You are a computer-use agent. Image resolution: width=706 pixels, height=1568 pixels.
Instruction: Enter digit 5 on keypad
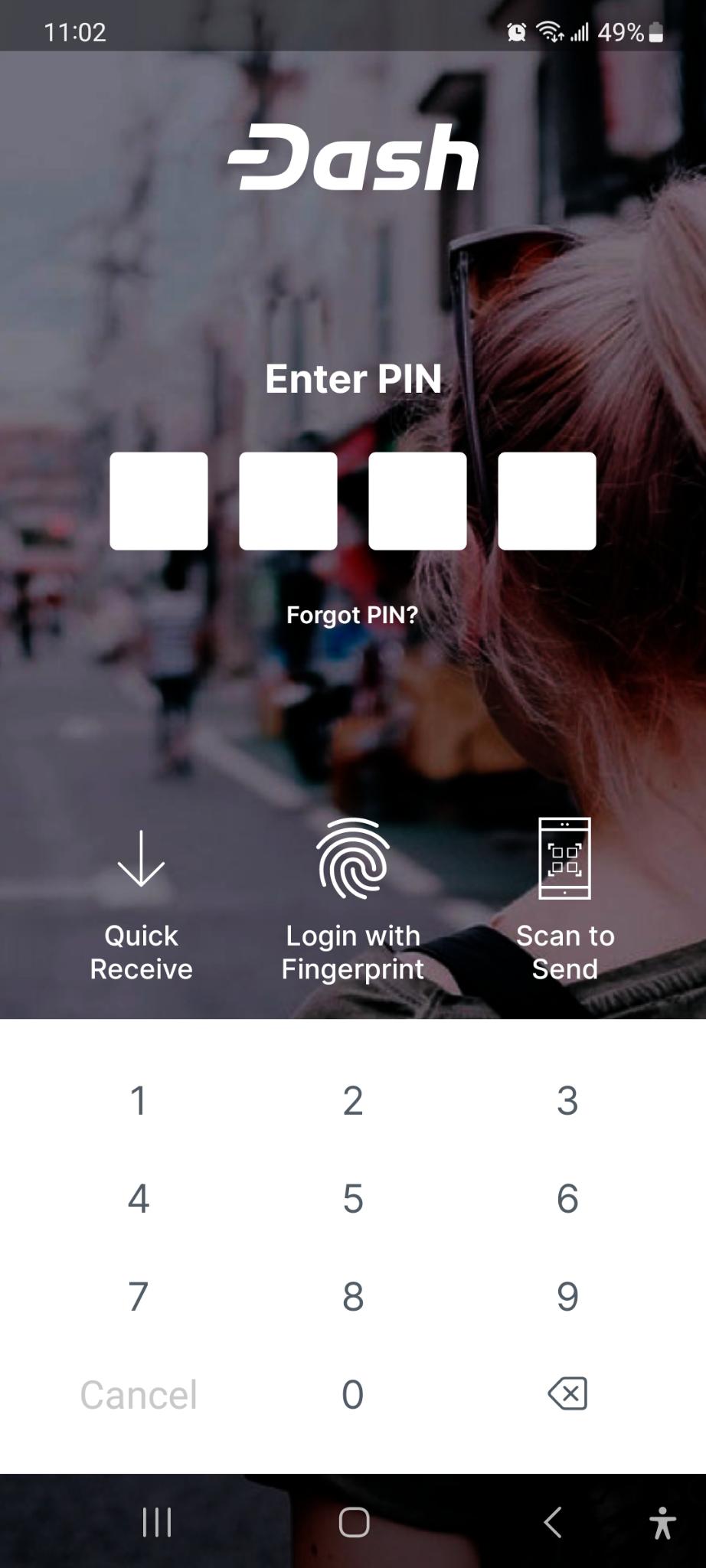click(x=352, y=1199)
